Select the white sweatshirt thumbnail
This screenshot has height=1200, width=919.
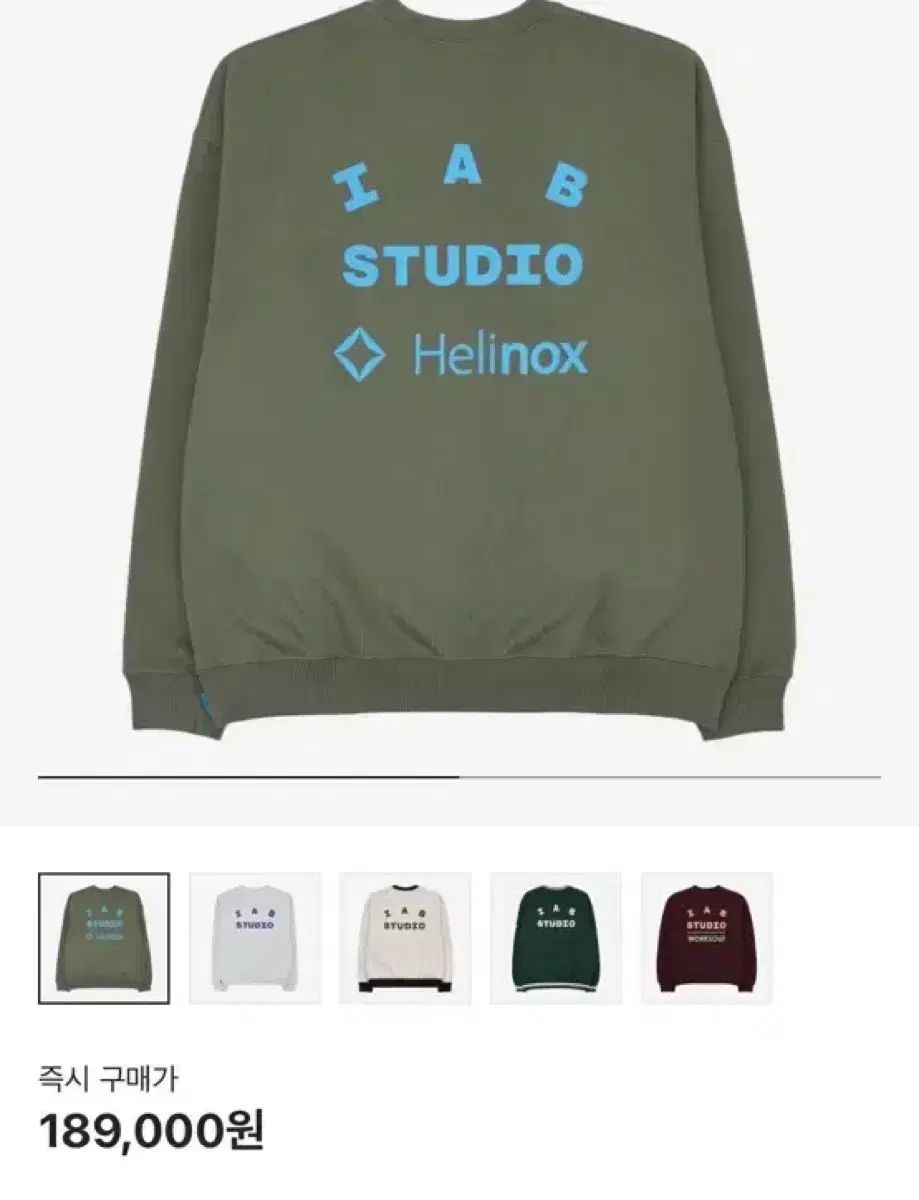pos(255,938)
